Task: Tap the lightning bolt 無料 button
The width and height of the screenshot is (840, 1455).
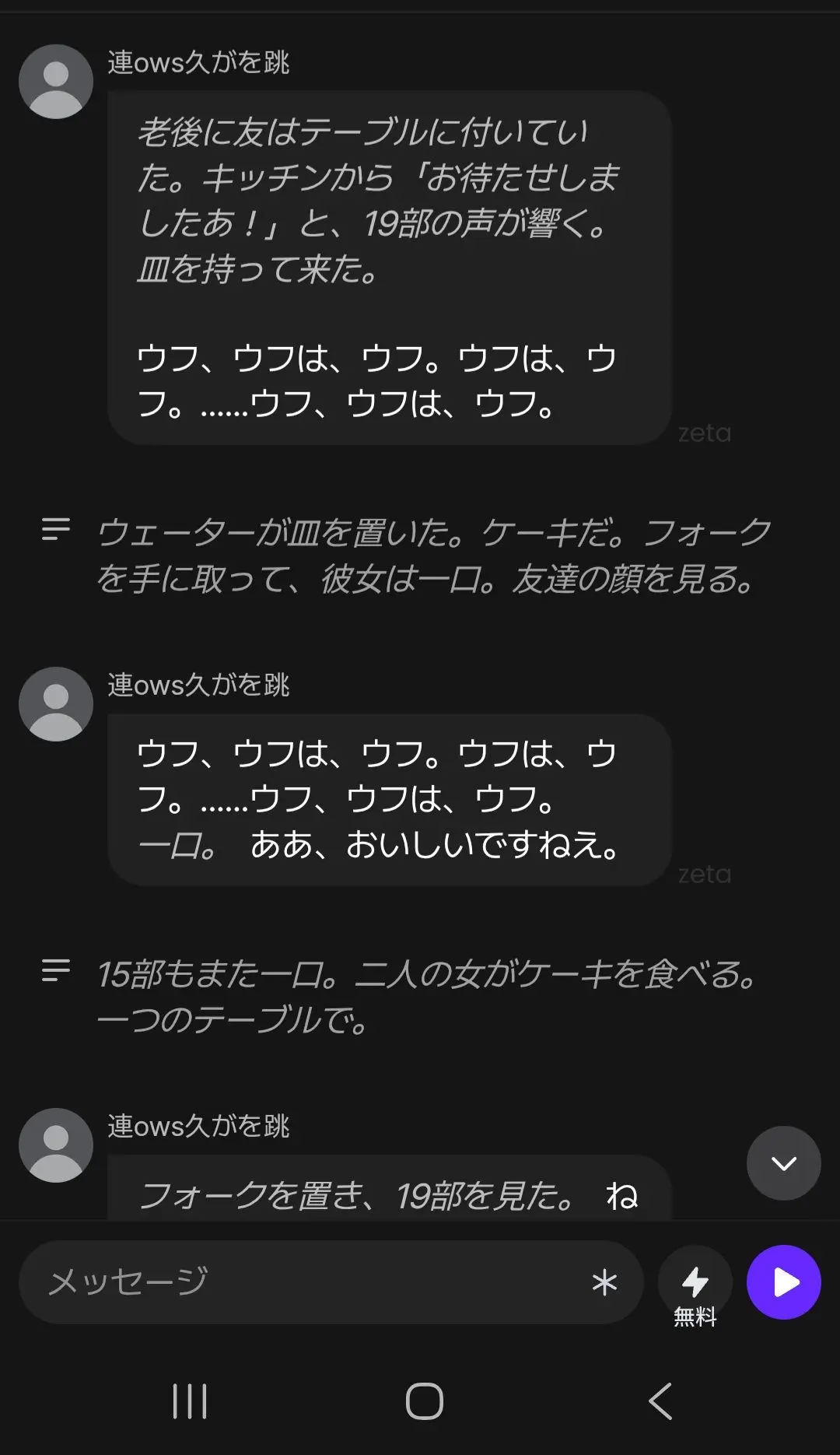Action: point(695,1285)
